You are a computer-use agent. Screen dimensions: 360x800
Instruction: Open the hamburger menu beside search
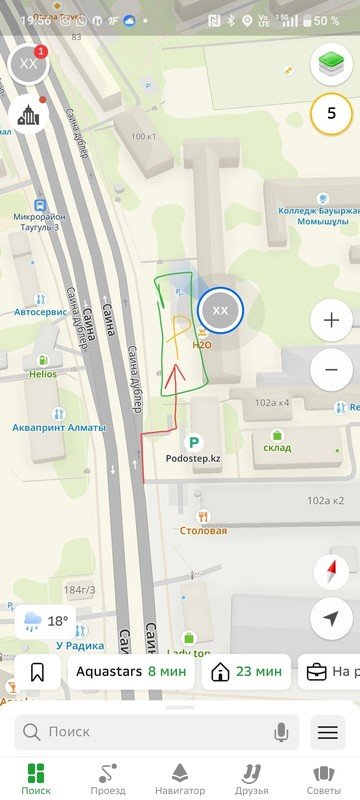click(328, 732)
